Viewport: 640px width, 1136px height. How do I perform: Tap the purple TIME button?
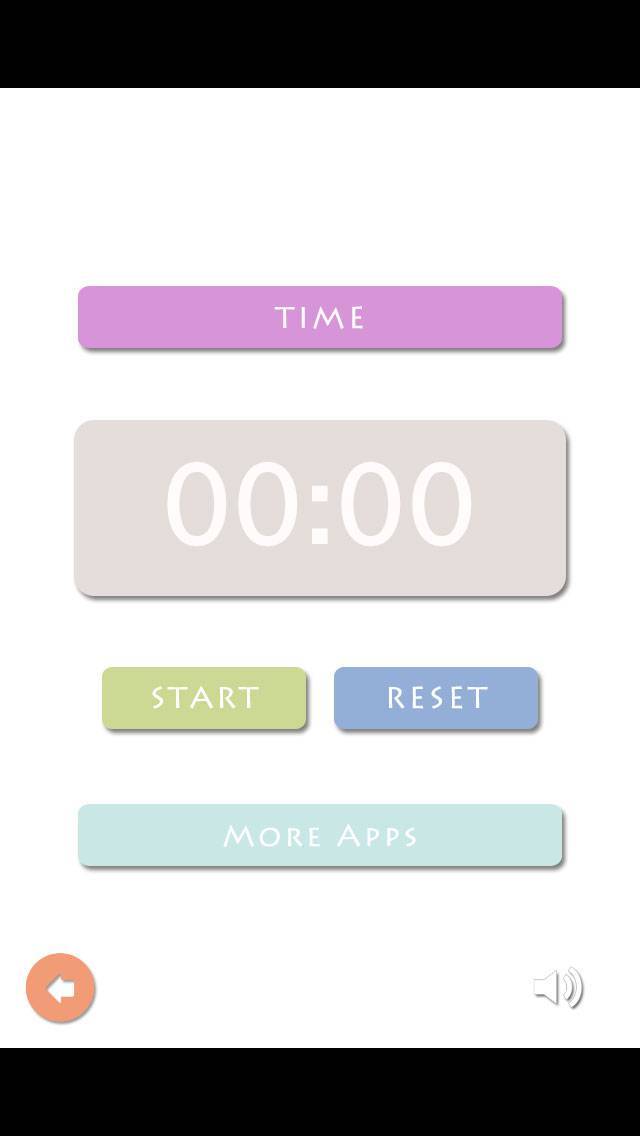click(x=320, y=317)
